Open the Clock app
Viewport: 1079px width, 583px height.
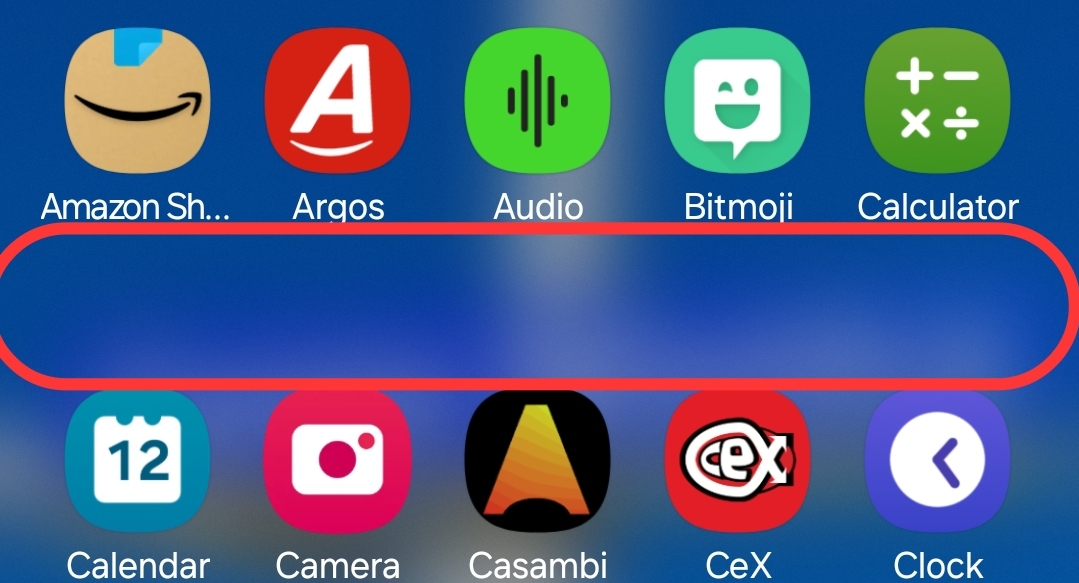(x=938, y=462)
